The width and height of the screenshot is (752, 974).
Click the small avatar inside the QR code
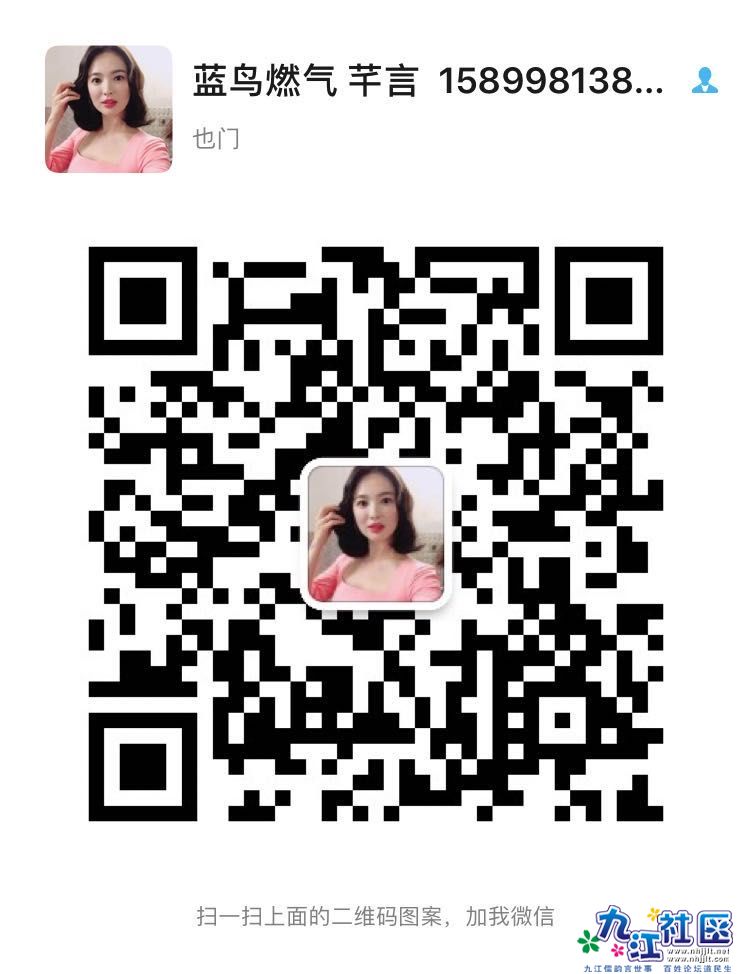tap(376, 533)
